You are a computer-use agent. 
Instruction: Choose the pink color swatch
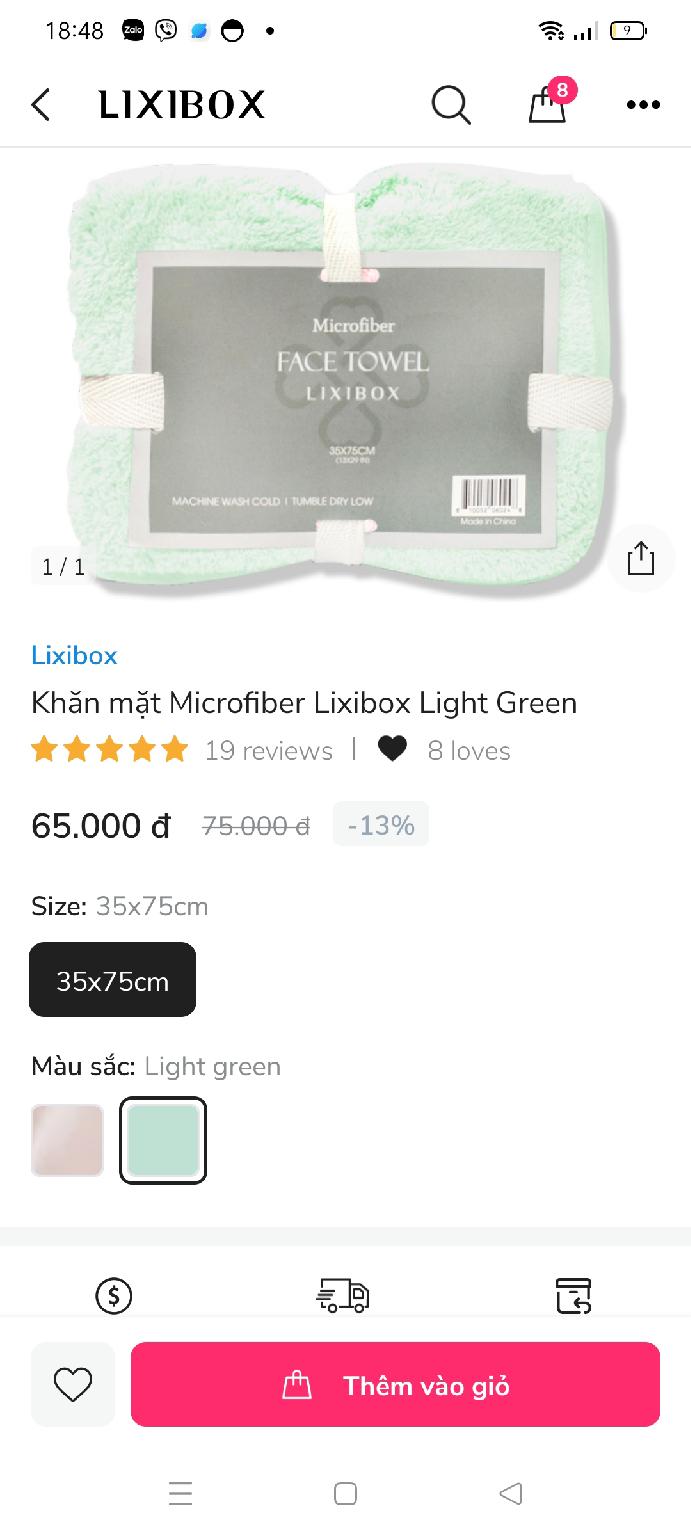[x=67, y=1140]
